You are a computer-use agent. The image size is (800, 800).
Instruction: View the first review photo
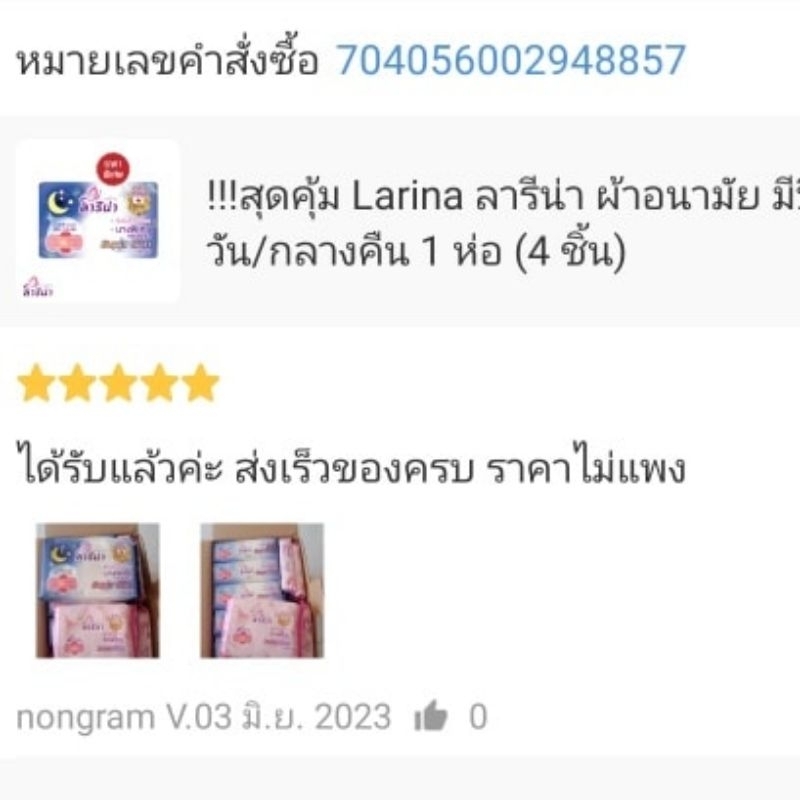pos(97,590)
